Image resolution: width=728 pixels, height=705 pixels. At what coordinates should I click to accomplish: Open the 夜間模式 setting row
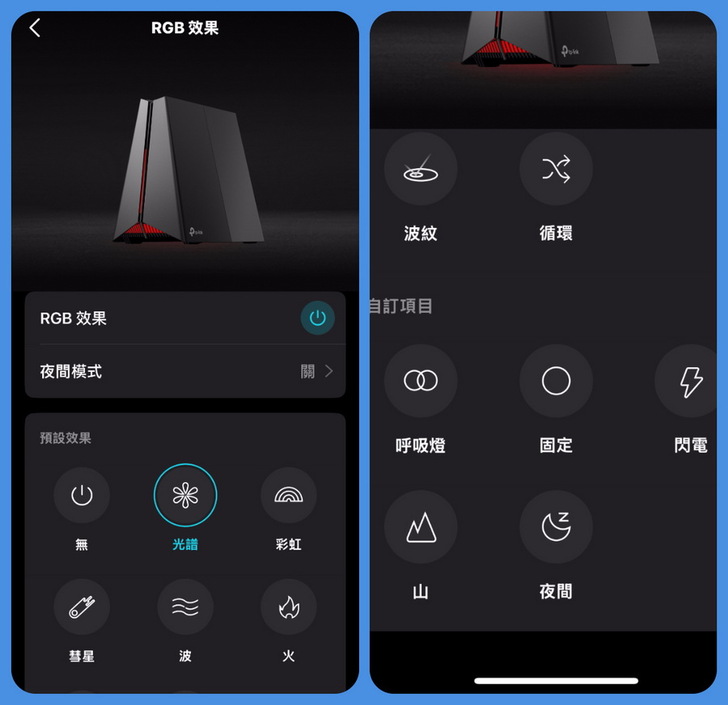coord(185,371)
